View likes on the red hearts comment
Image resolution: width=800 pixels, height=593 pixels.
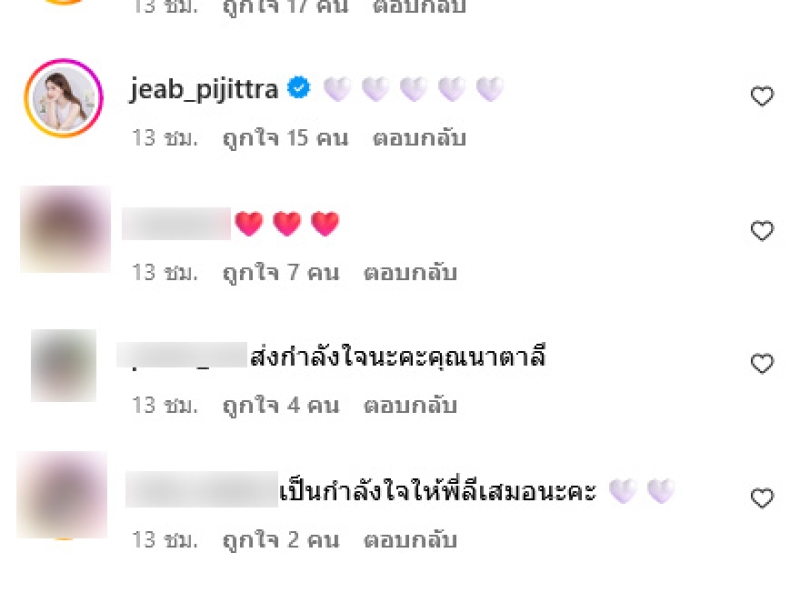(x=280, y=272)
